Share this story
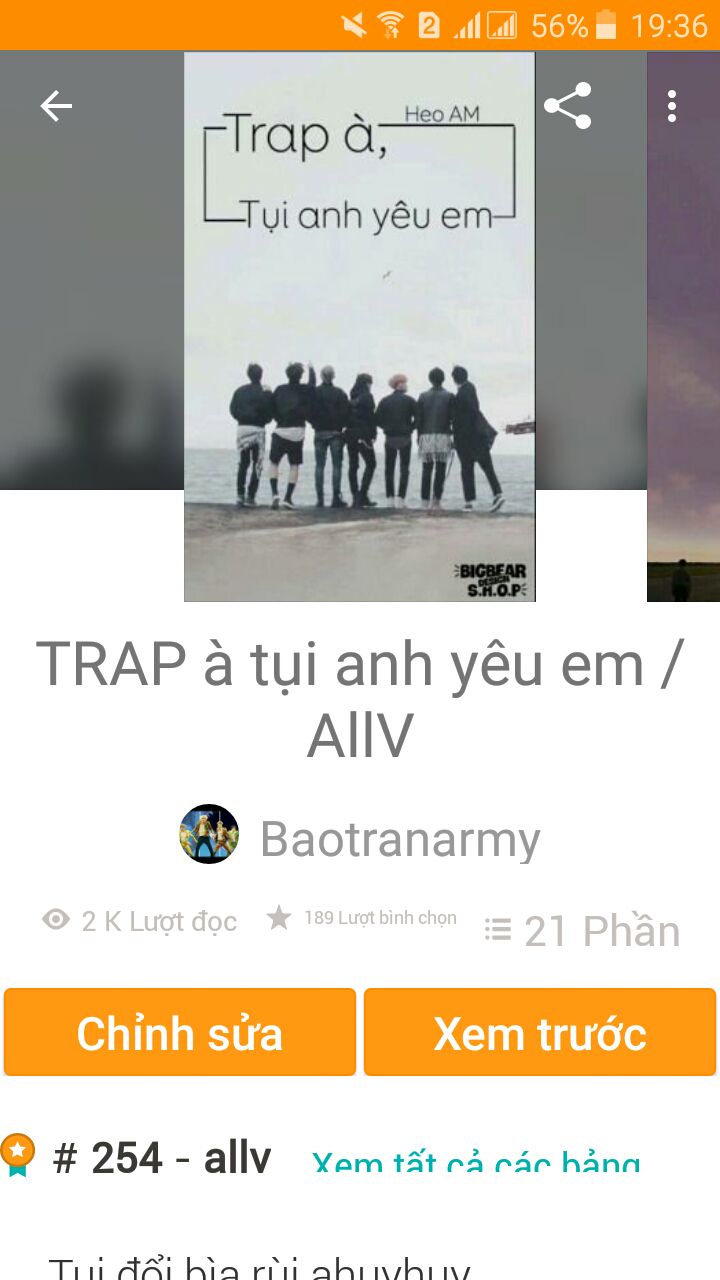The height and width of the screenshot is (1280, 720). point(567,106)
